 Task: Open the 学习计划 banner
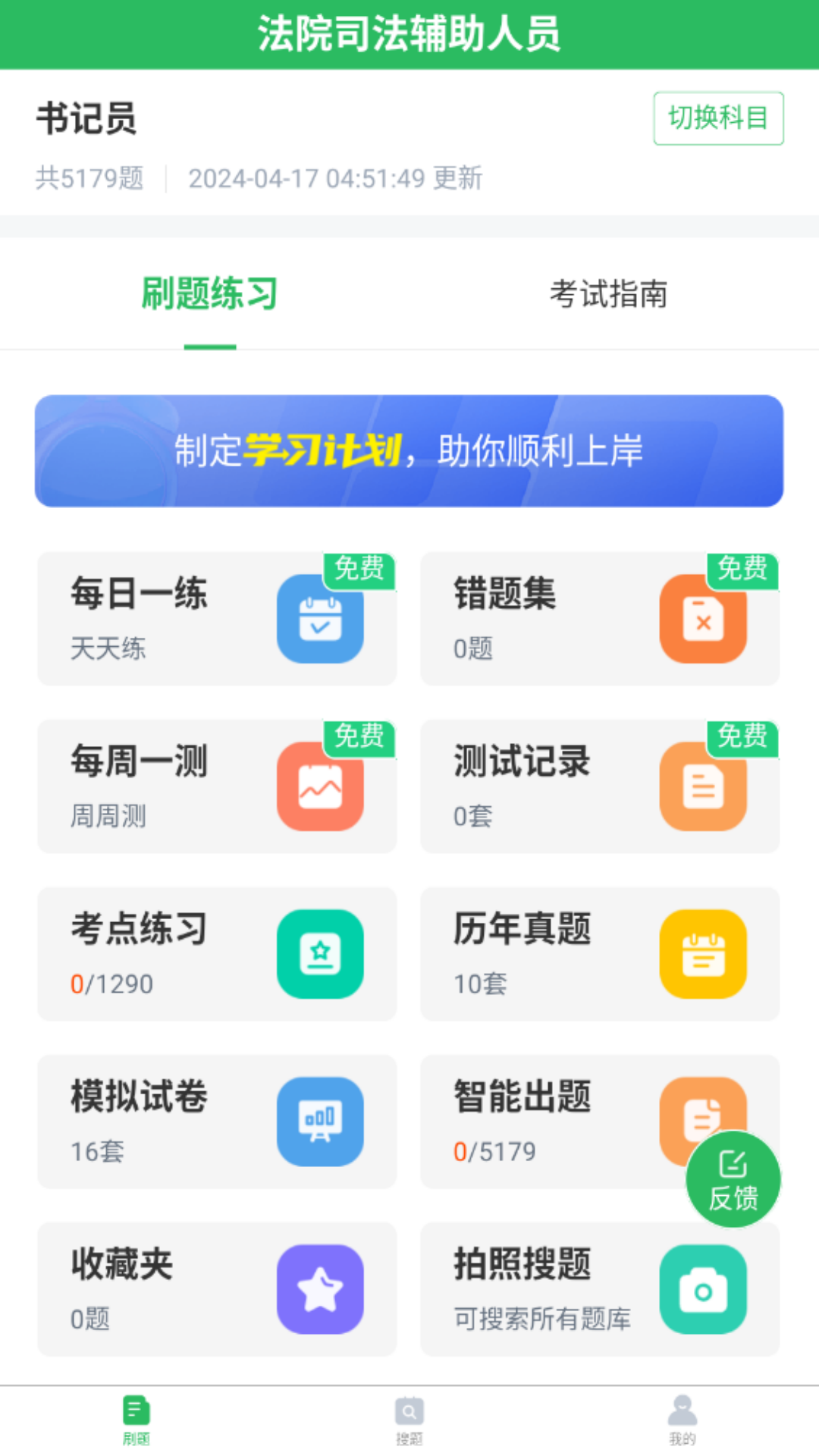point(409,450)
